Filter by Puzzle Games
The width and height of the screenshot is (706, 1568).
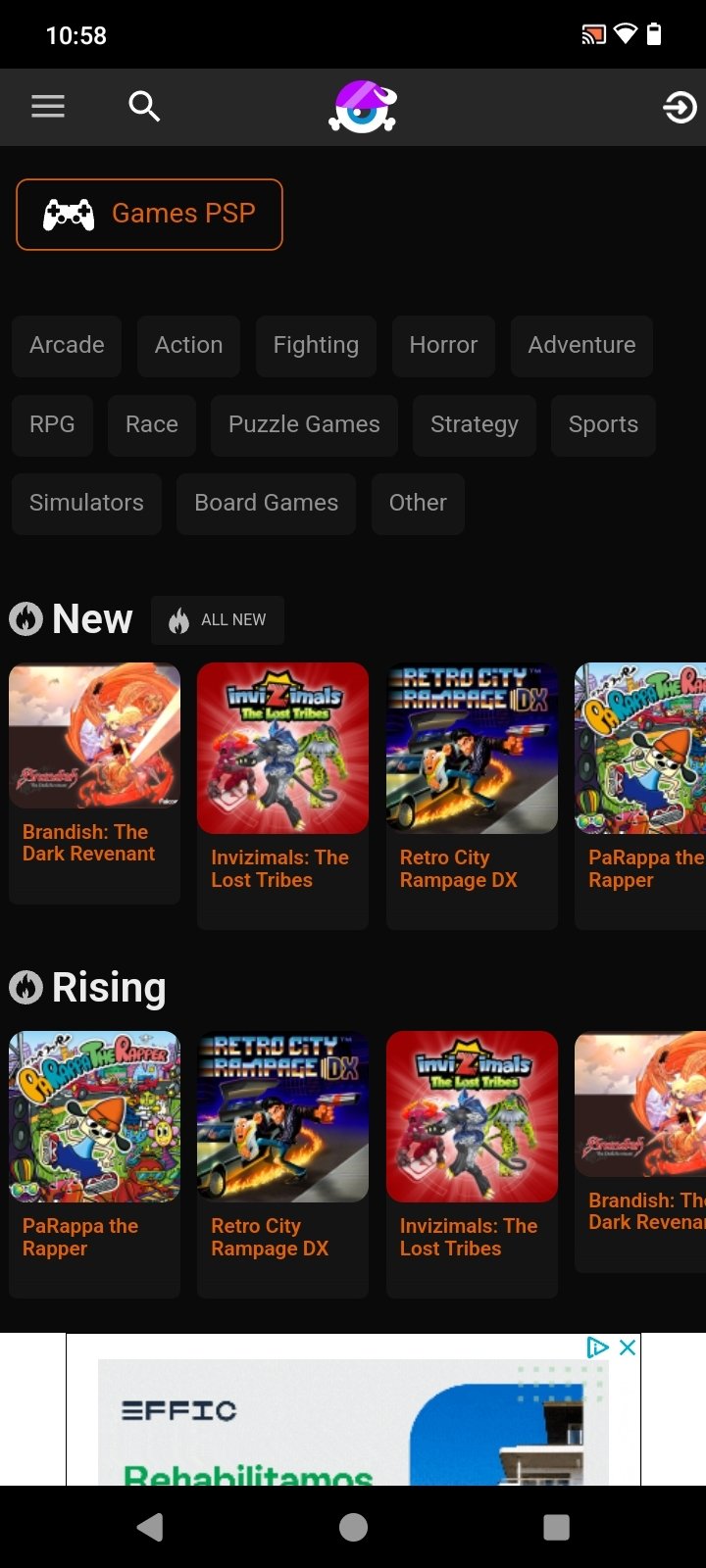point(304,424)
